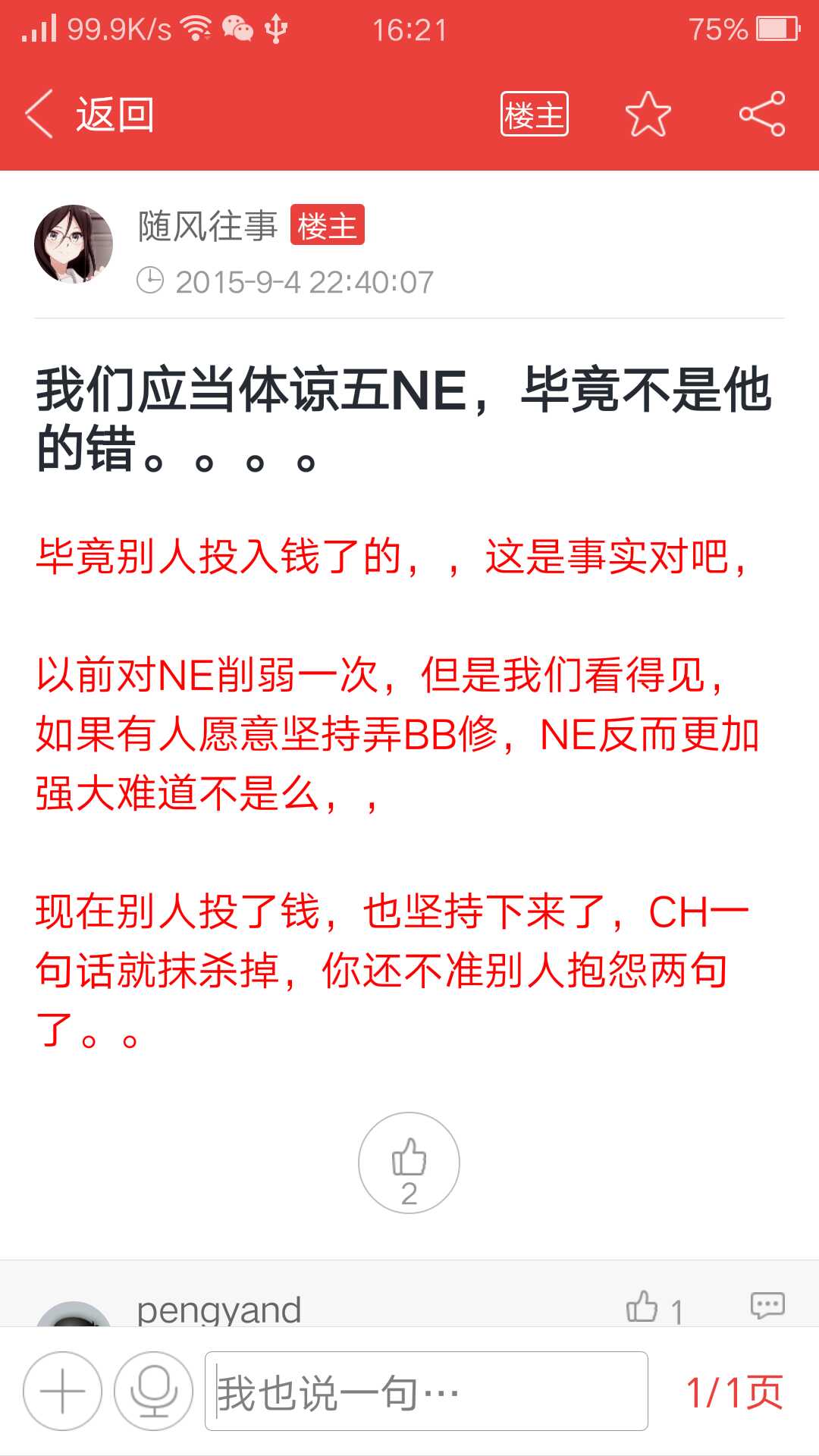819x1456 pixels.
Task: Open 随风往事's profile avatar
Action: 74,243
